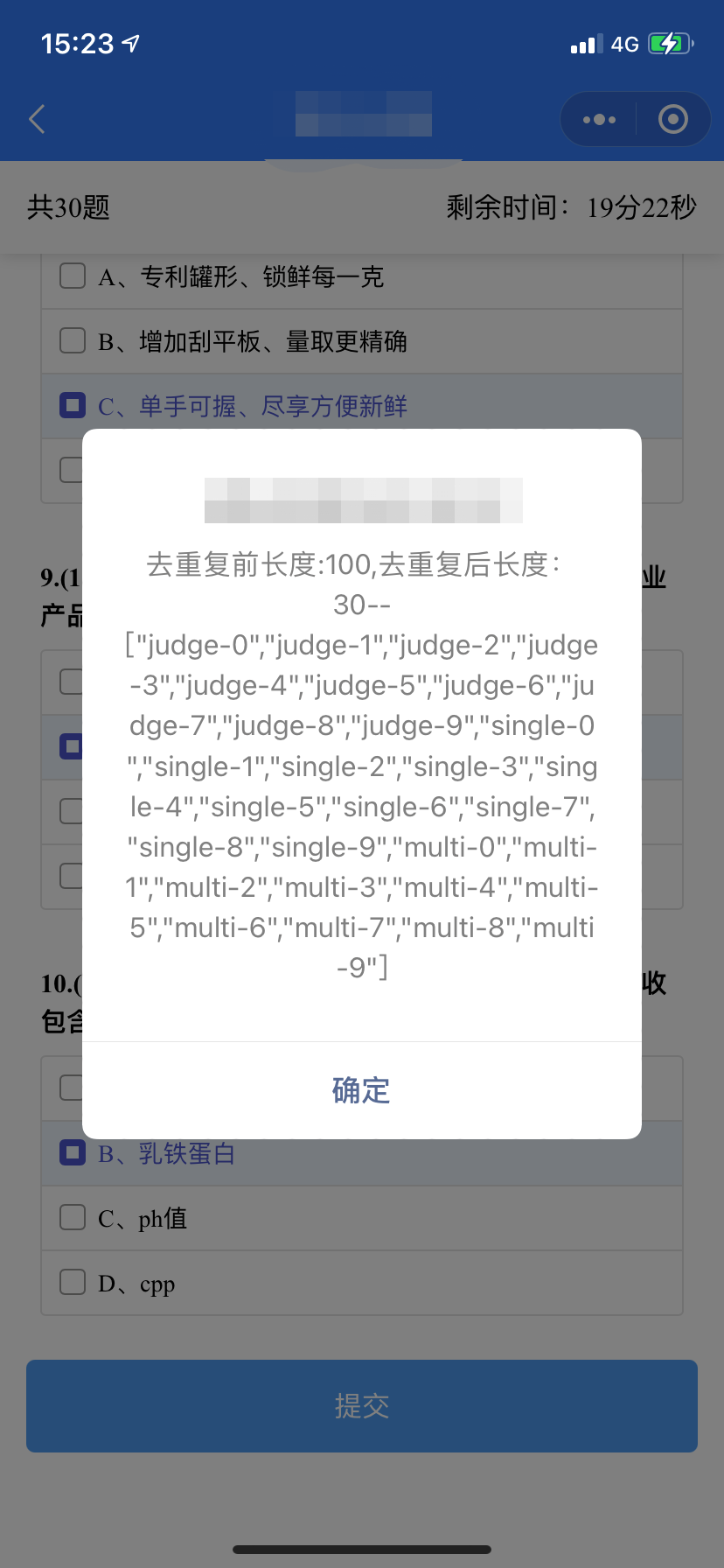The image size is (724, 1568).
Task: Check option B 增加刮平板、量取更精确
Action: click(x=362, y=341)
